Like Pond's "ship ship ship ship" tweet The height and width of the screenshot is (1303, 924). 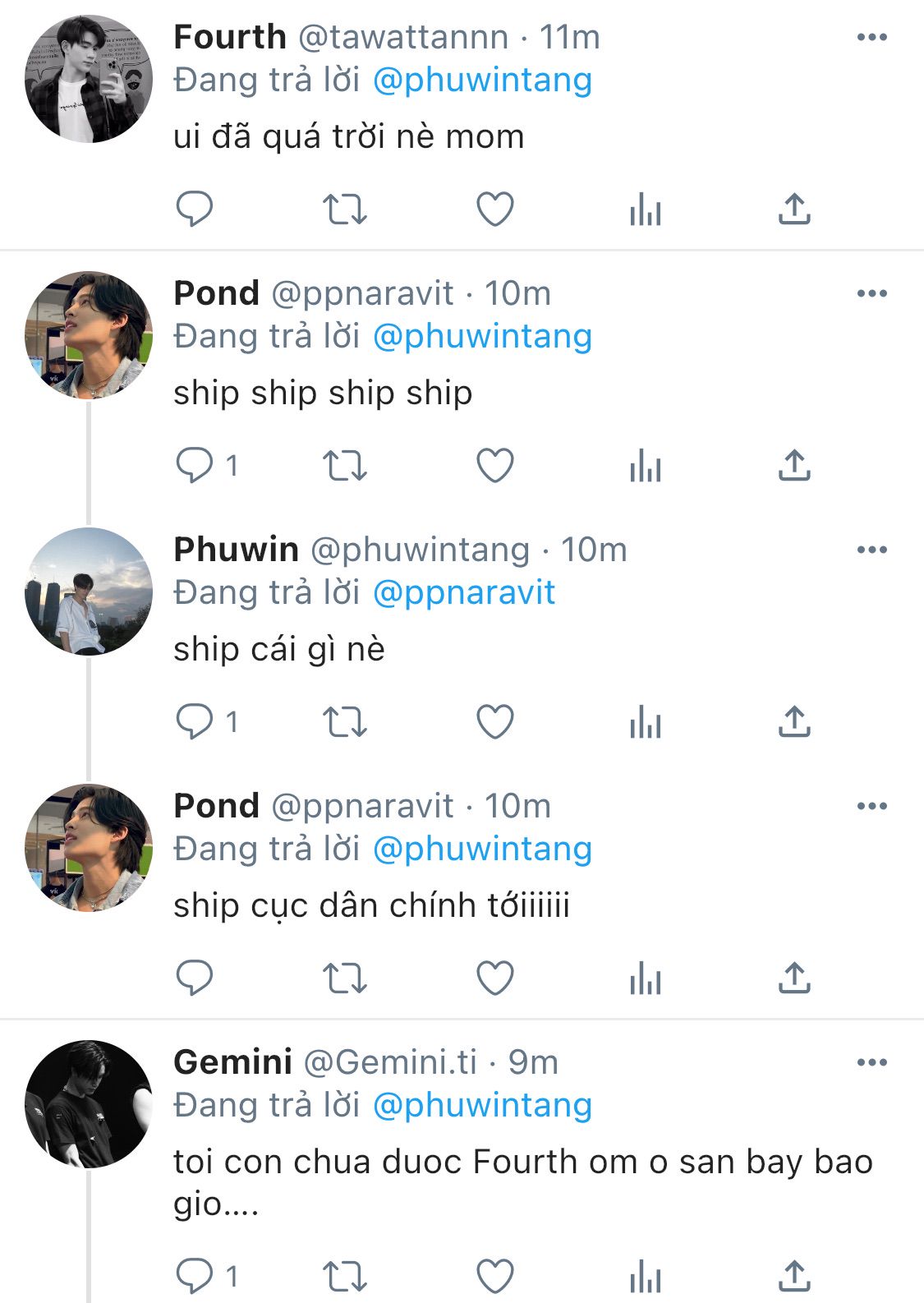495,466
